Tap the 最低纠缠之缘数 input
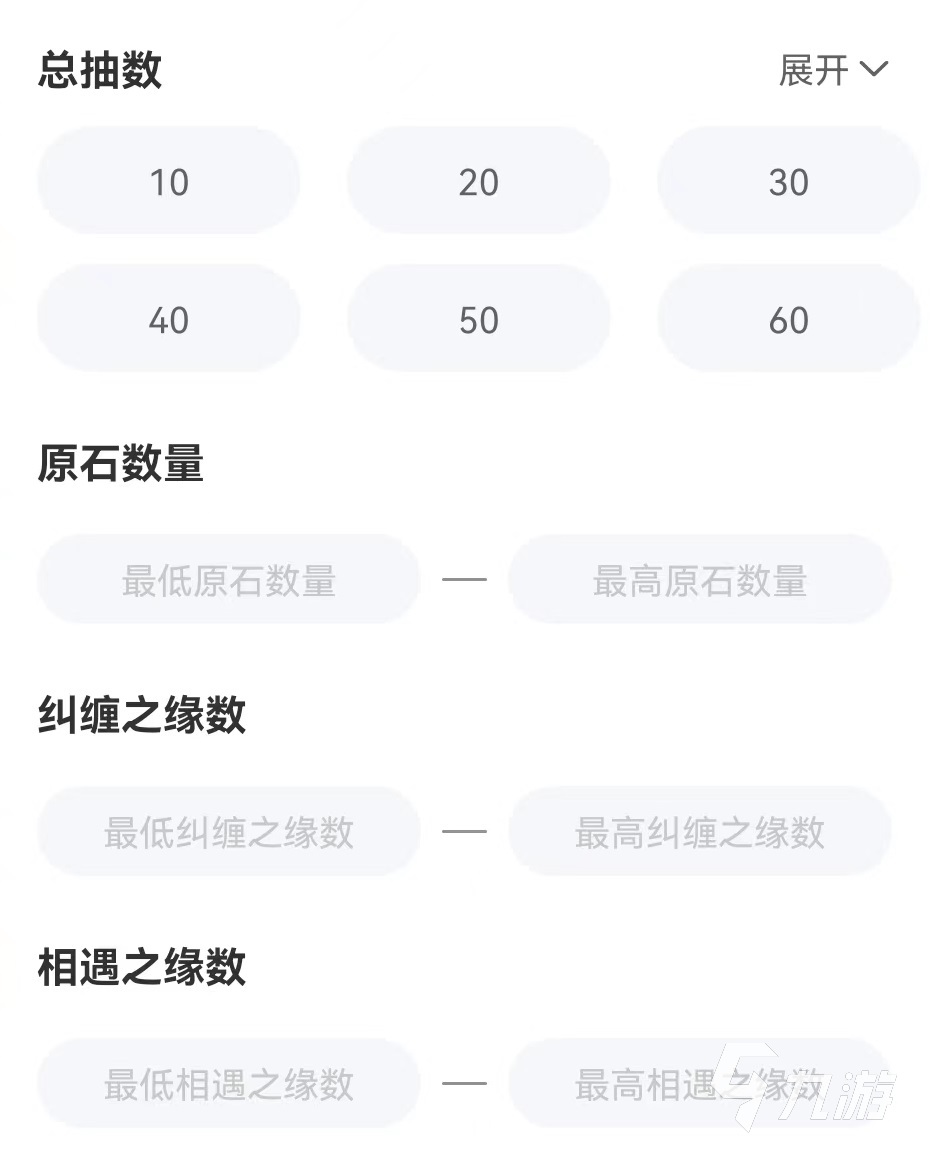This screenshot has width=937, height=1163. coord(228,831)
